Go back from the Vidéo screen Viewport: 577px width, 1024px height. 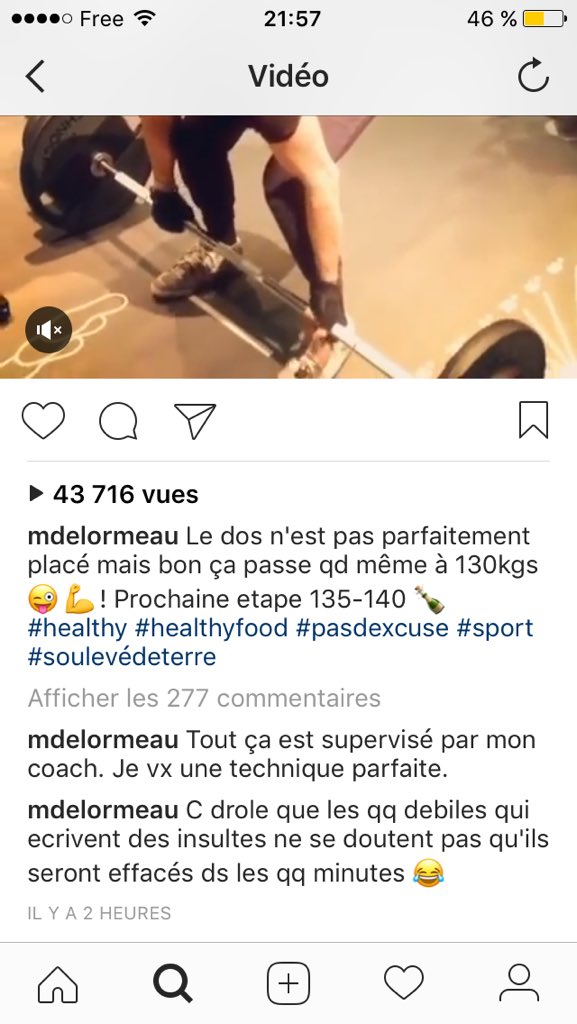[35, 76]
